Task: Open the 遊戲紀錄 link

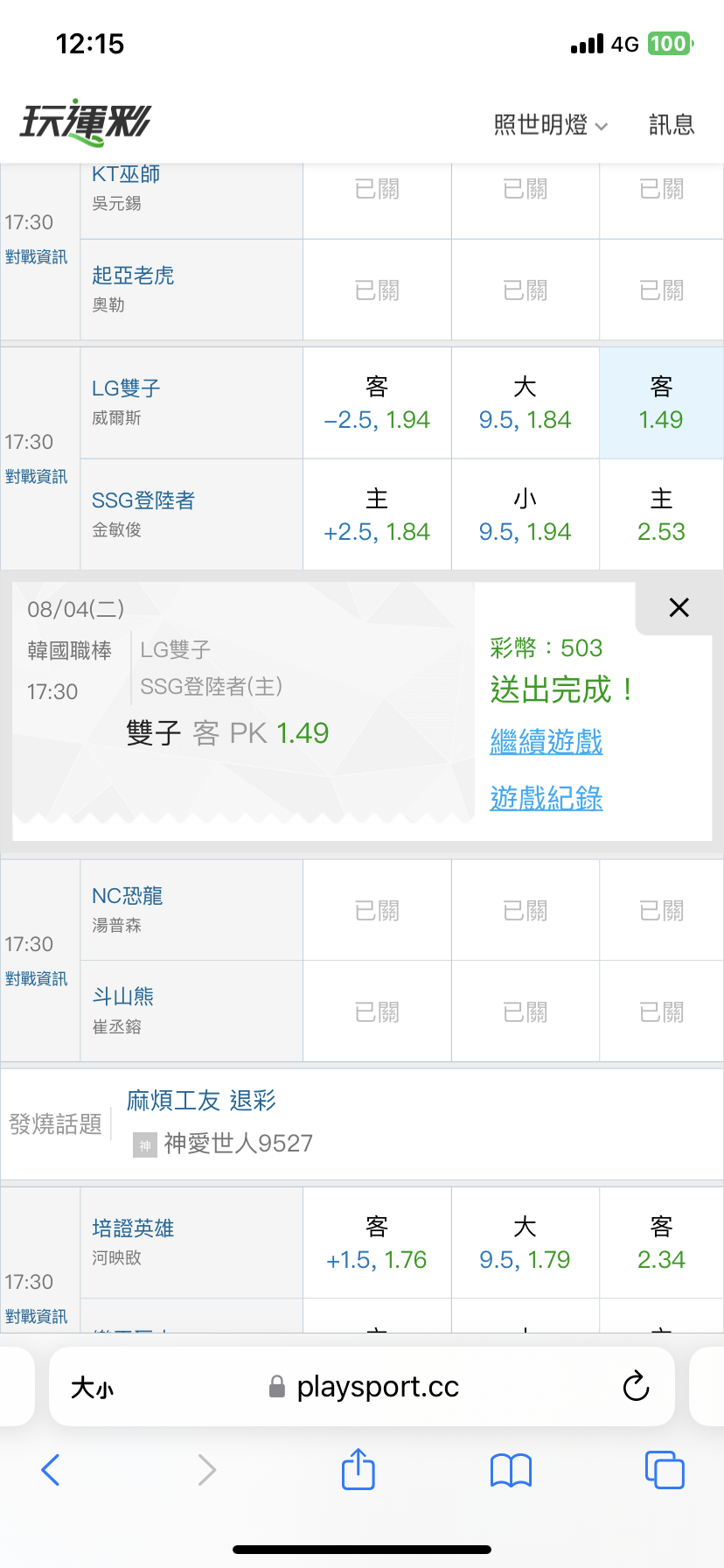Action: 546,798
